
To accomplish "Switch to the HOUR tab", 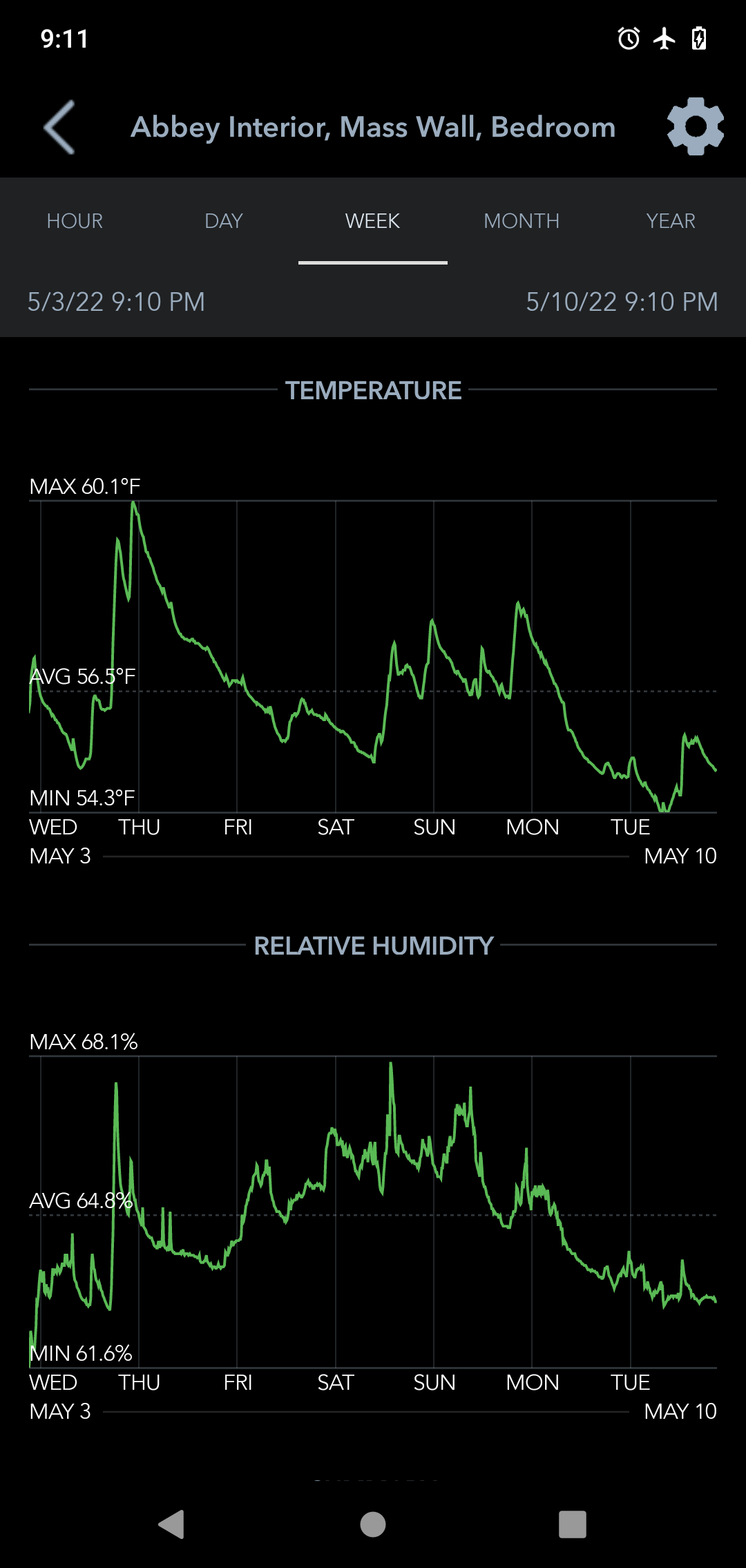I will tap(75, 221).
